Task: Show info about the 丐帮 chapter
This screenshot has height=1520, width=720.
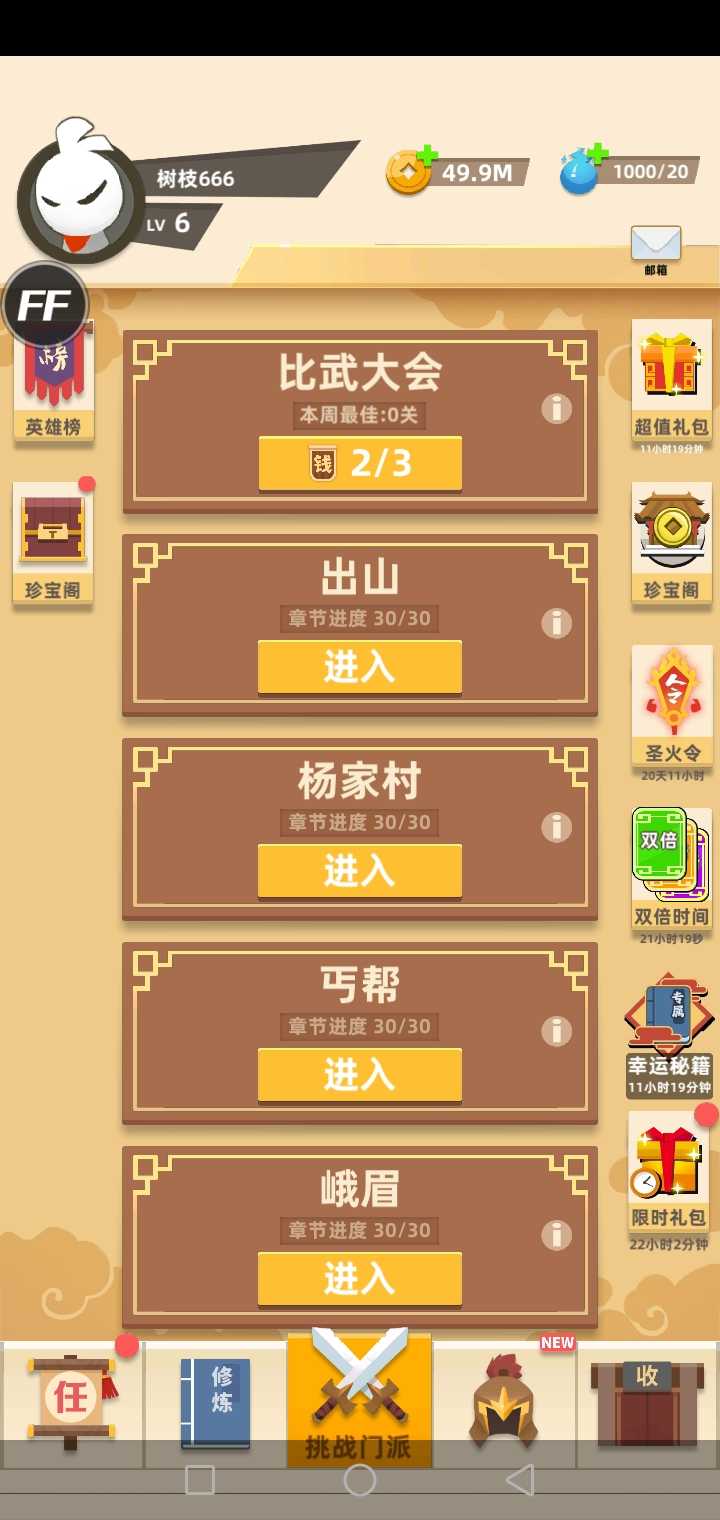Action: click(556, 1031)
